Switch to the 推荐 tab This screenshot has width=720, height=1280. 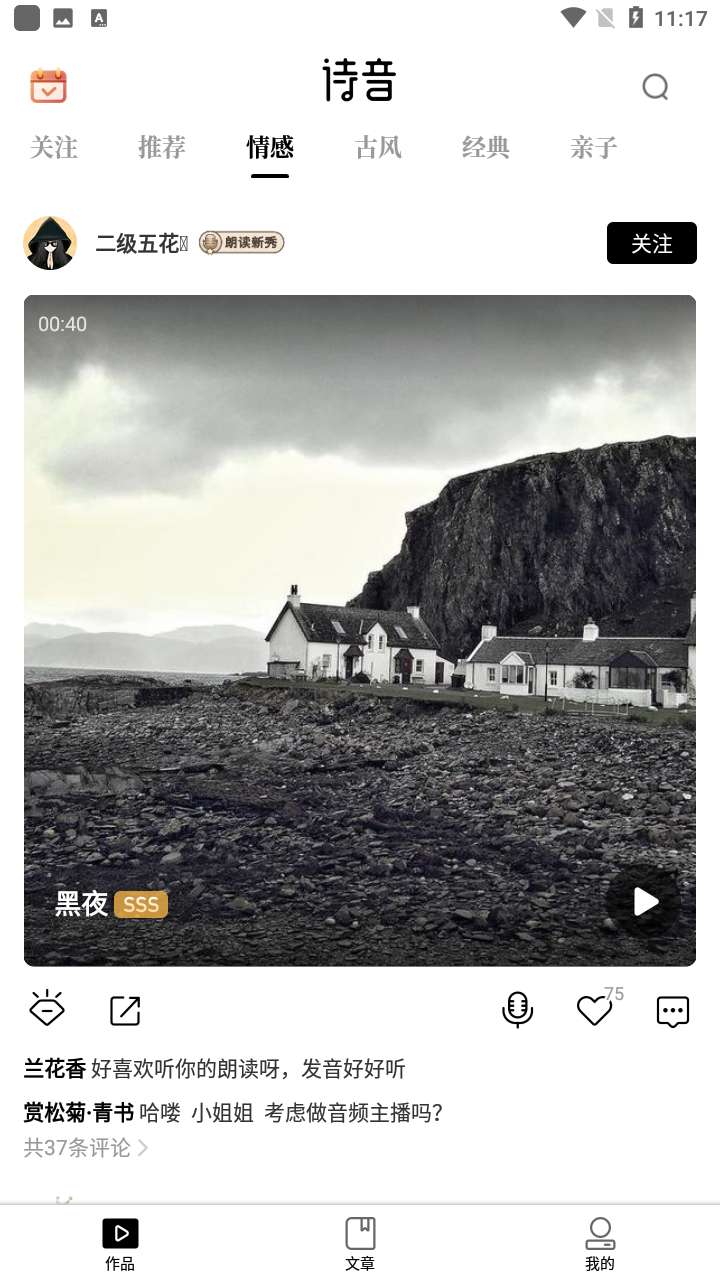(162, 148)
